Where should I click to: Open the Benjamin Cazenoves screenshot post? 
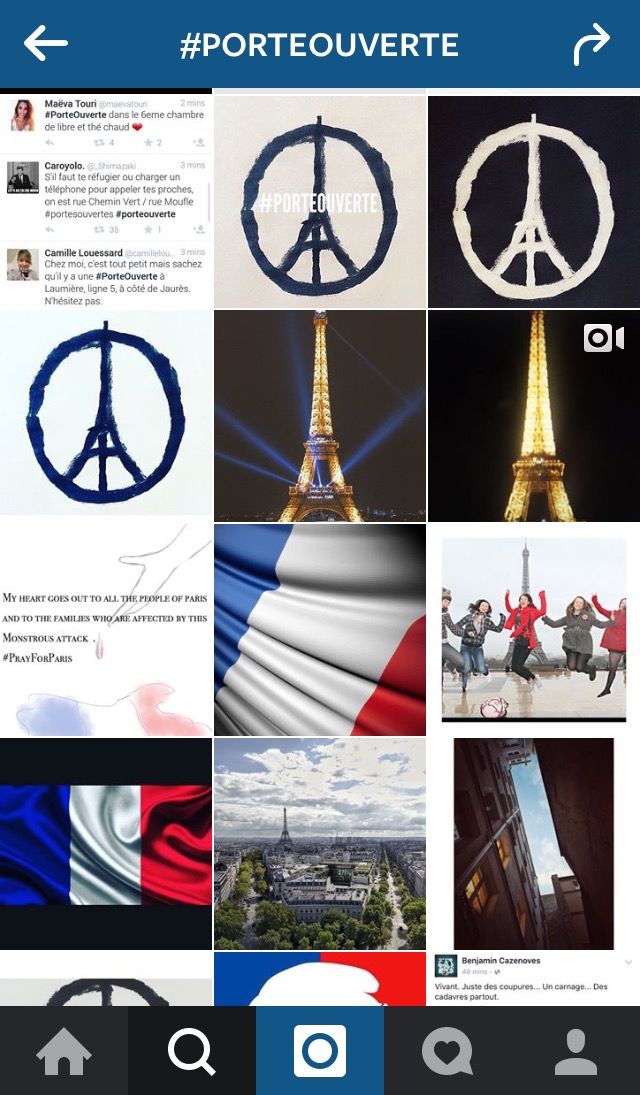click(534, 978)
